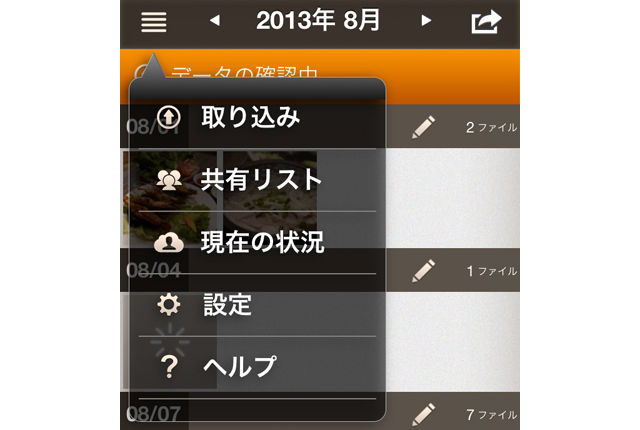Screen dimensions: 640x430
Task: Edit the entry with 1 ファイル
Action: coord(424,270)
